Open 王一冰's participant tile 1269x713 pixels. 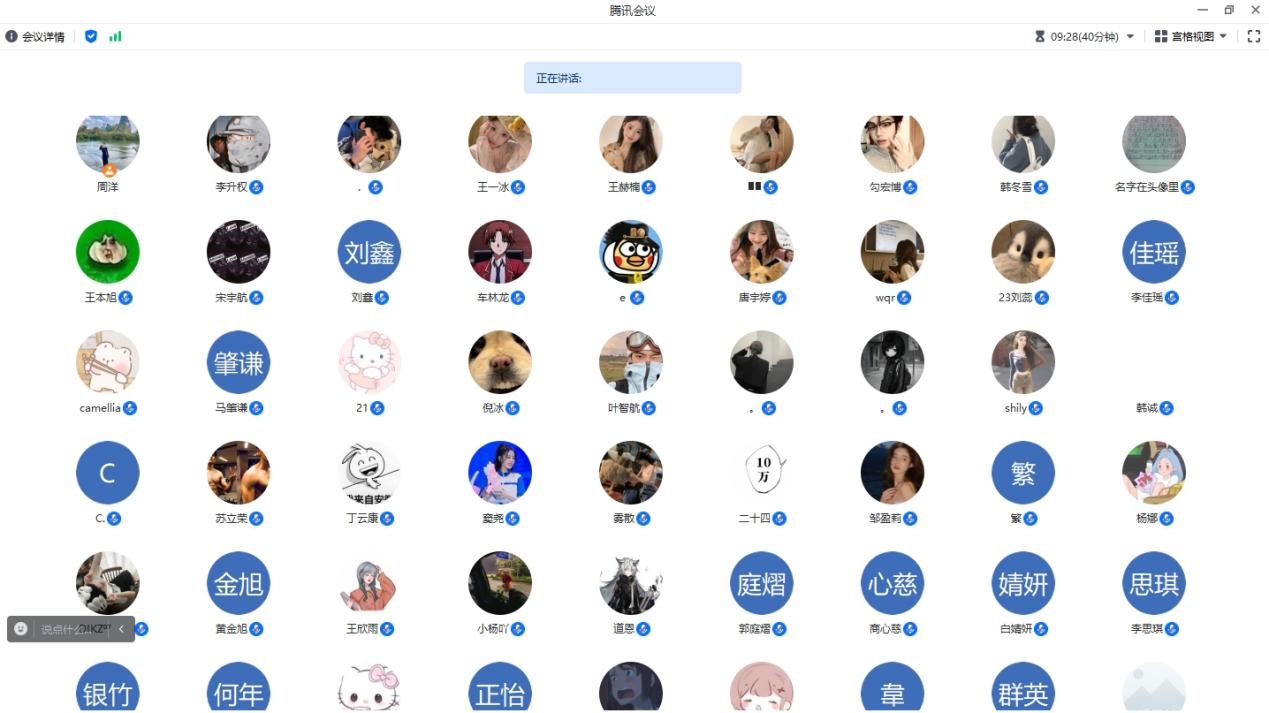click(x=500, y=145)
